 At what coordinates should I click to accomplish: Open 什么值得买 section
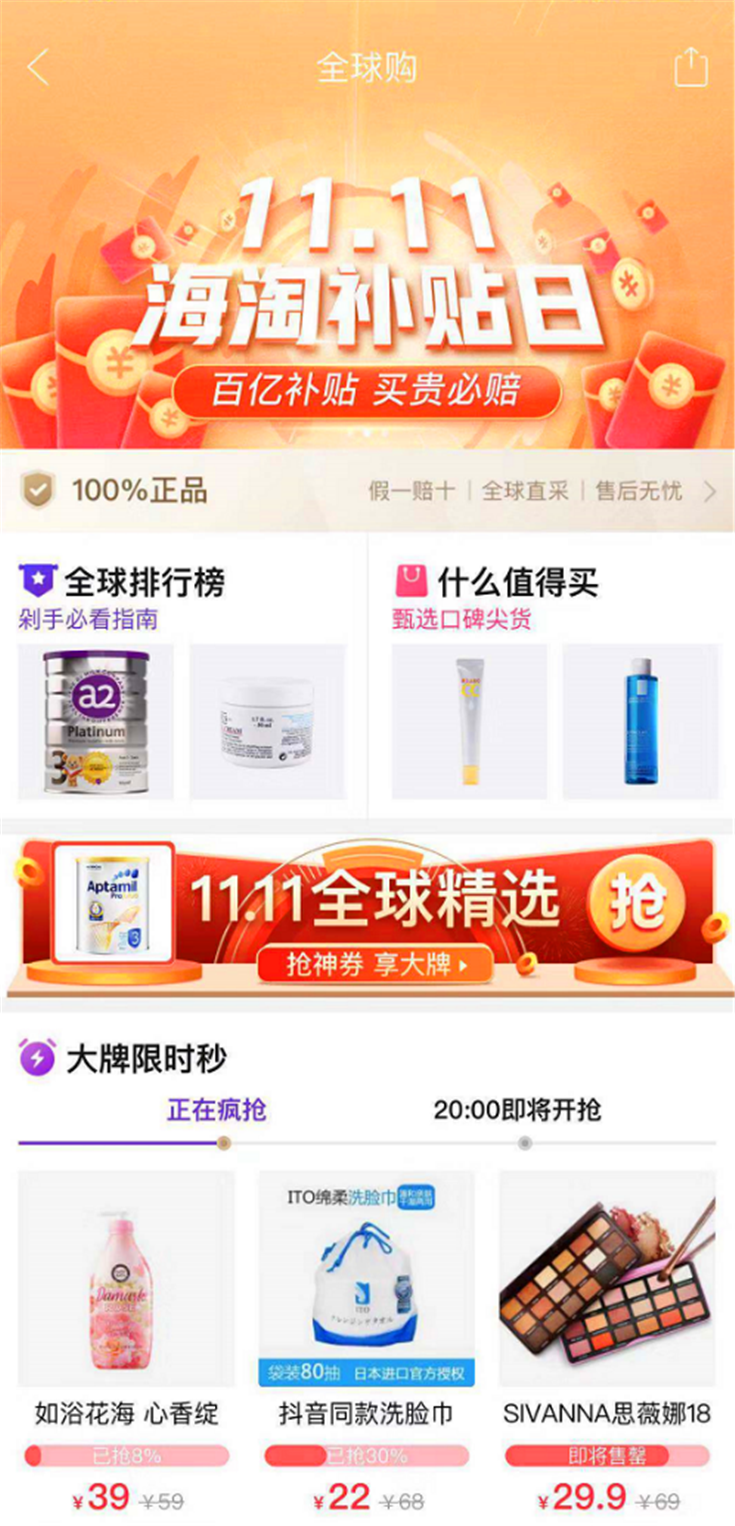tap(517, 581)
